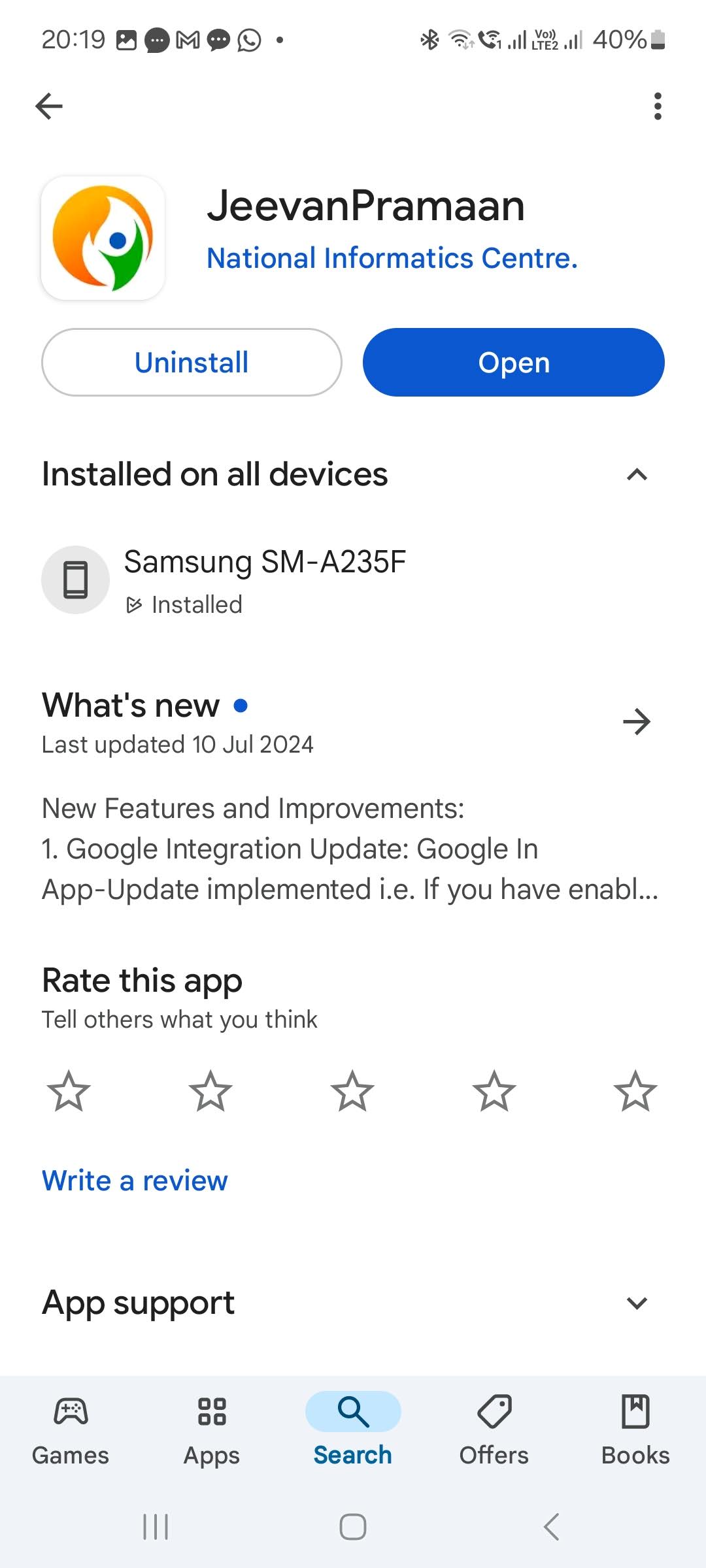Uninstall the JeevanPramaan app
The image size is (706, 1568).
[x=192, y=363]
